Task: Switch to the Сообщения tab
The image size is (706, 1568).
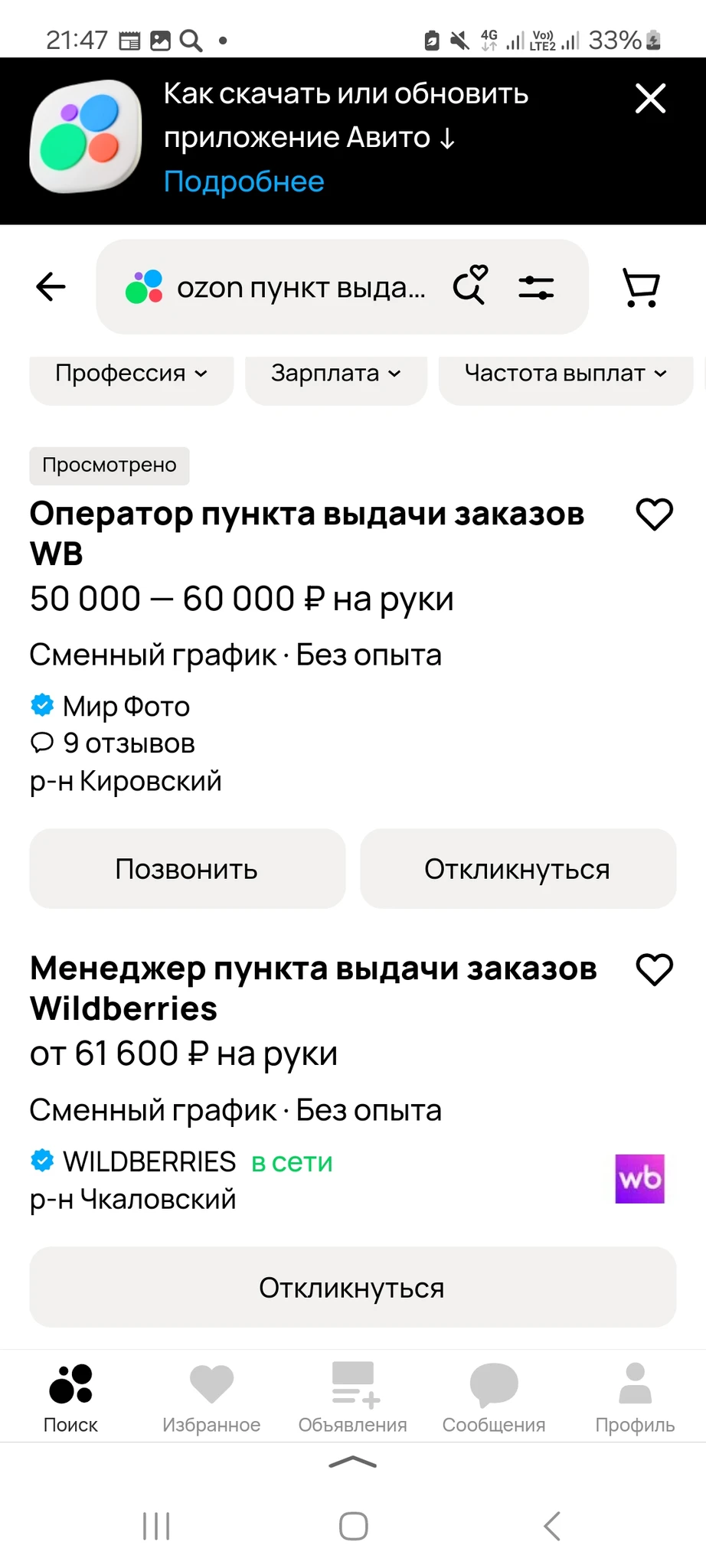Action: click(494, 1397)
